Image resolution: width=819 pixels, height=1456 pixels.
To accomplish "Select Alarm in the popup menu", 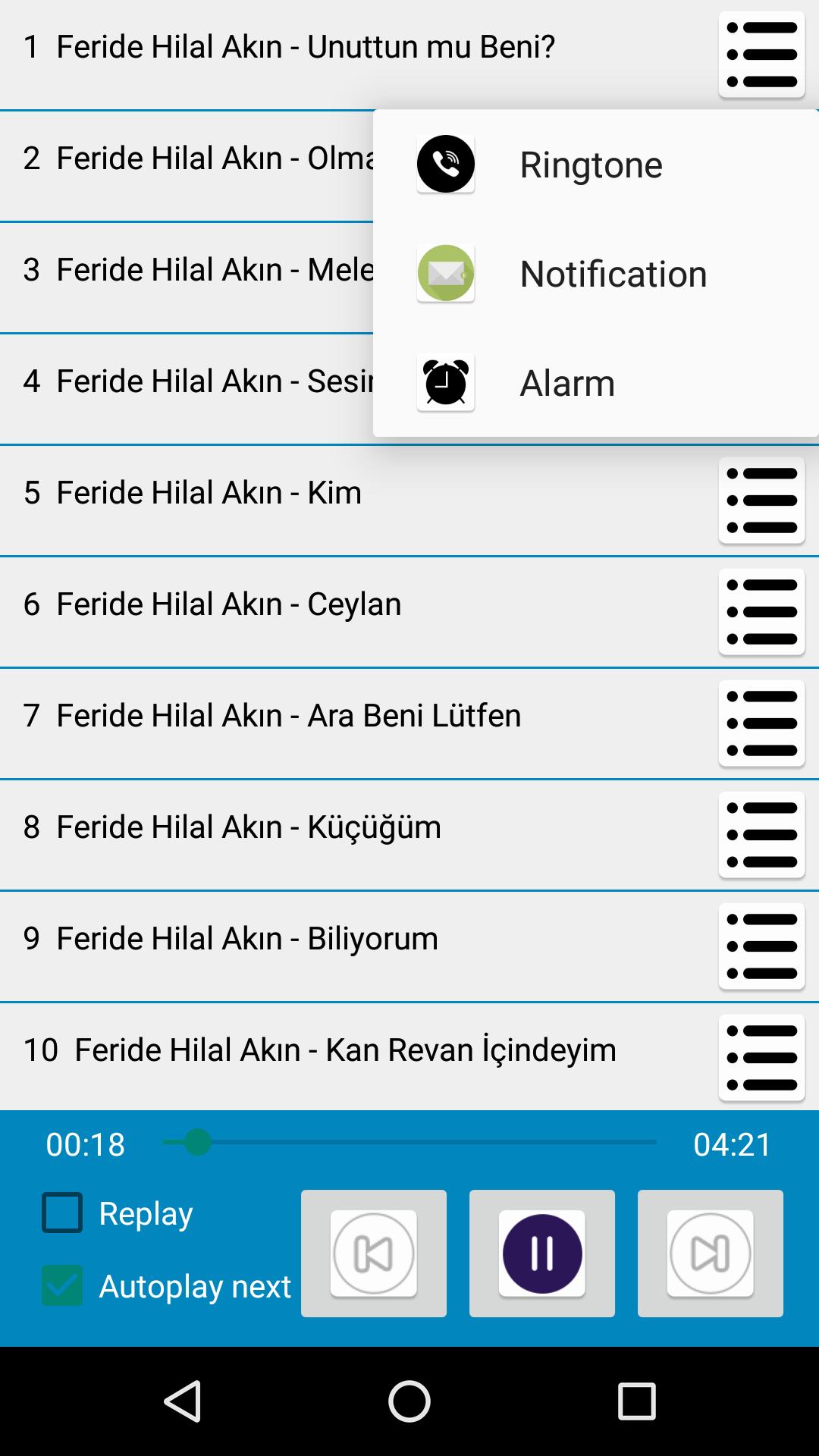I will (x=567, y=383).
